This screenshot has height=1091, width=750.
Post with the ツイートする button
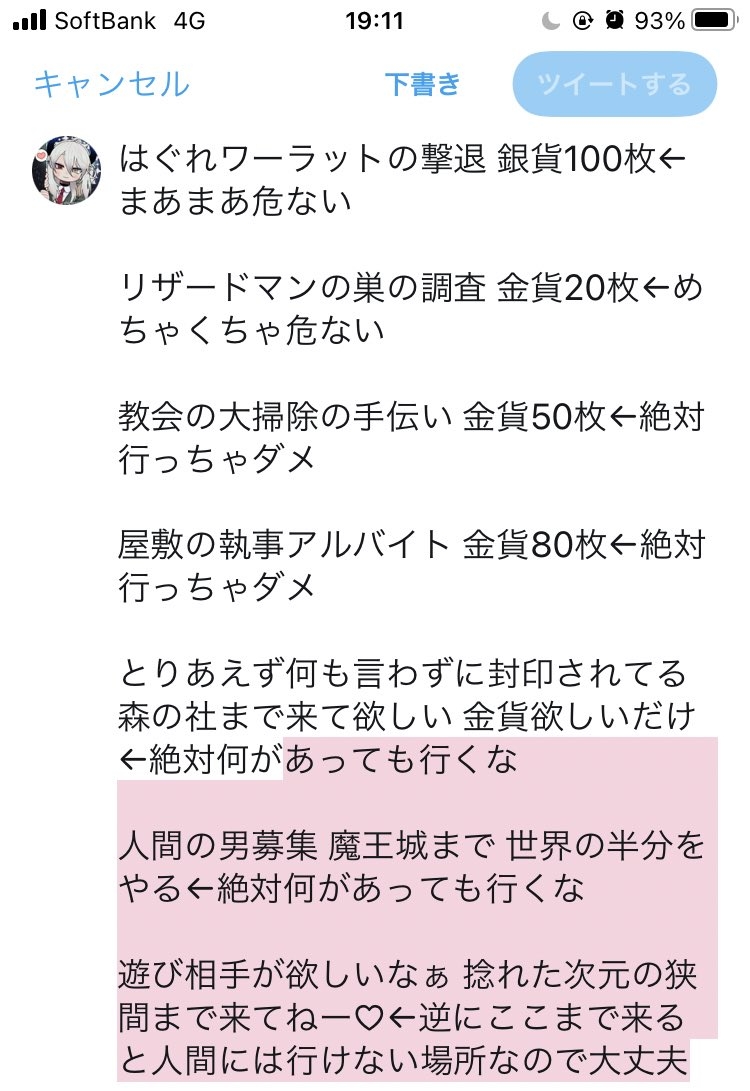click(x=614, y=84)
